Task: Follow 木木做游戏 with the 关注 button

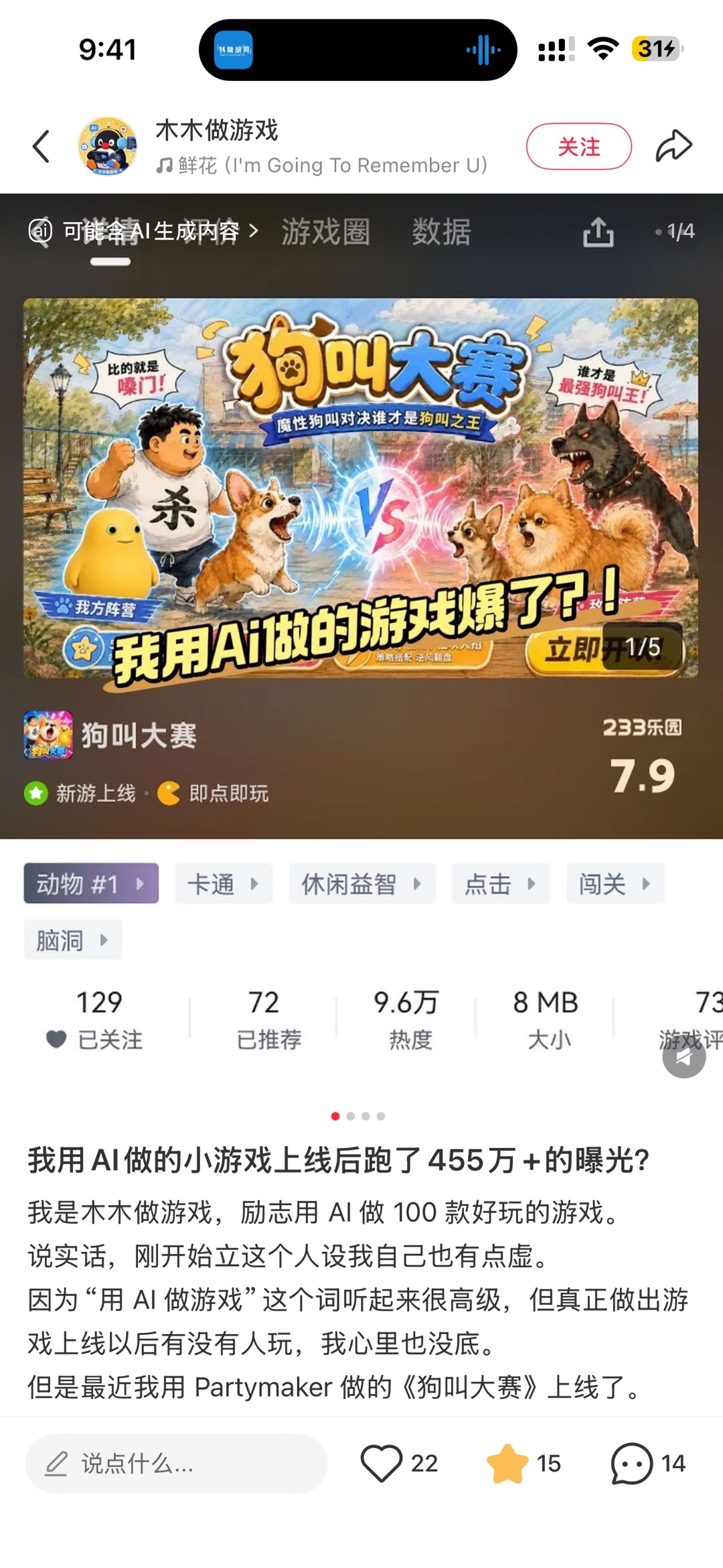Action: tap(579, 146)
